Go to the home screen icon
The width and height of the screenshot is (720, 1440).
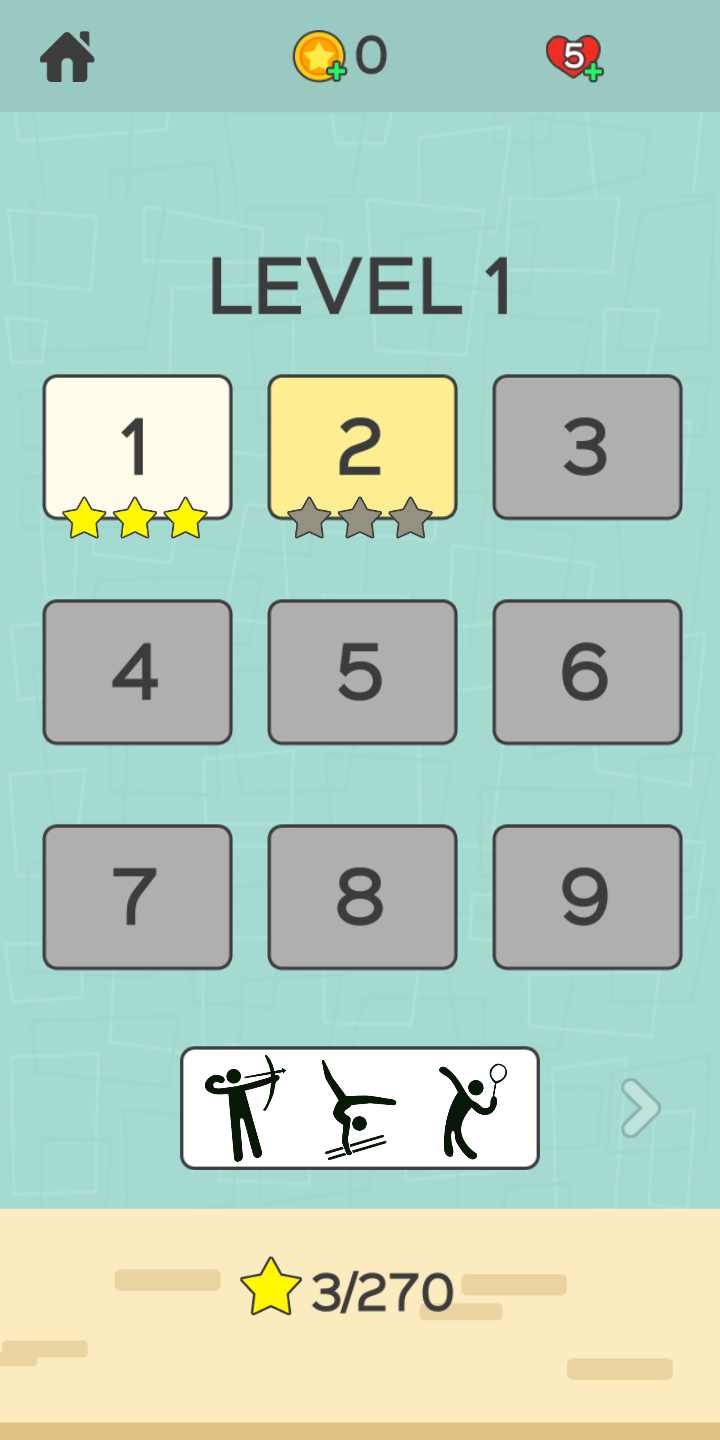coord(67,57)
